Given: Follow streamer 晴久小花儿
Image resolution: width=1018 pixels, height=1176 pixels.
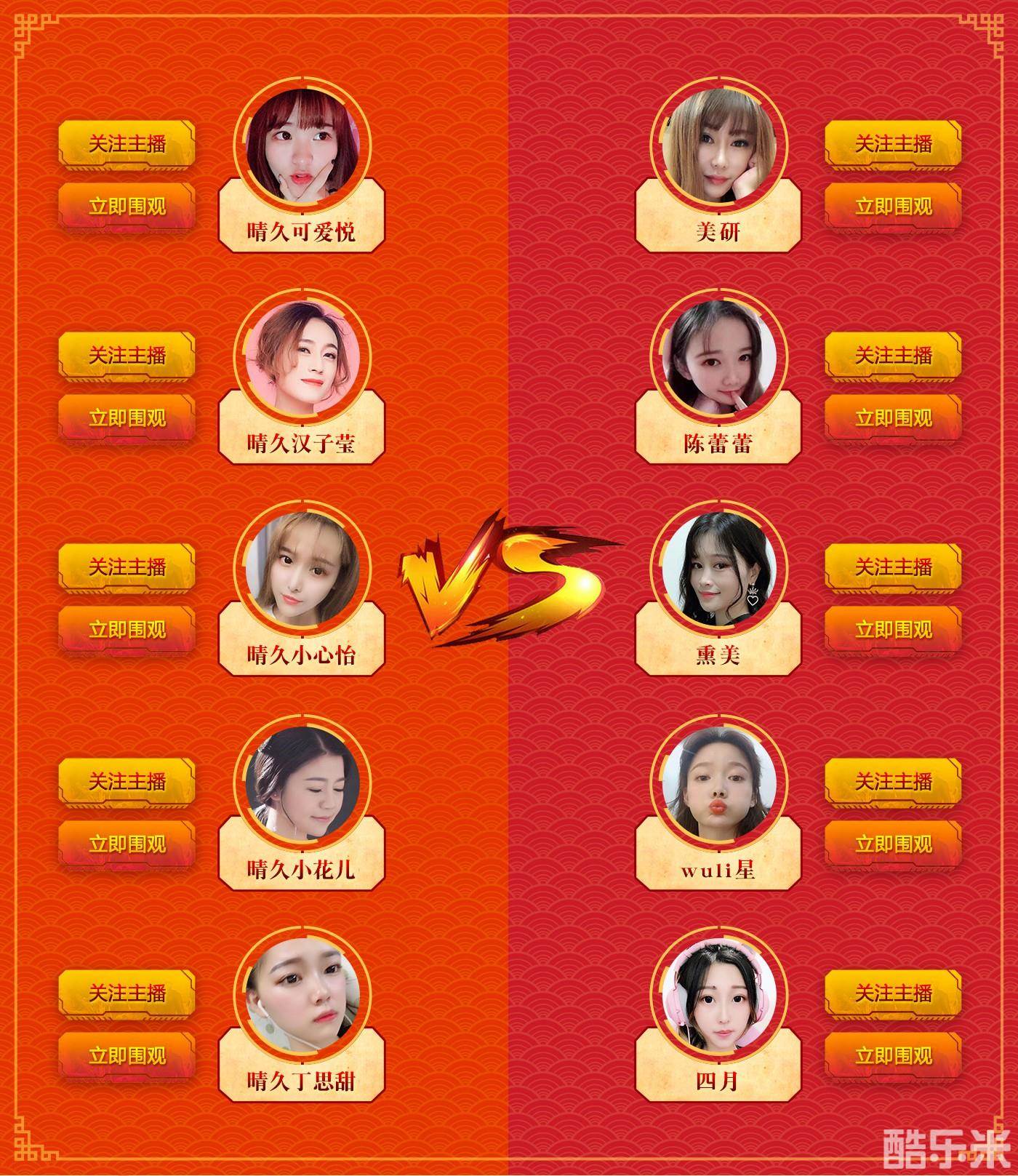Looking at the screenshot, I should coord(127,781).
